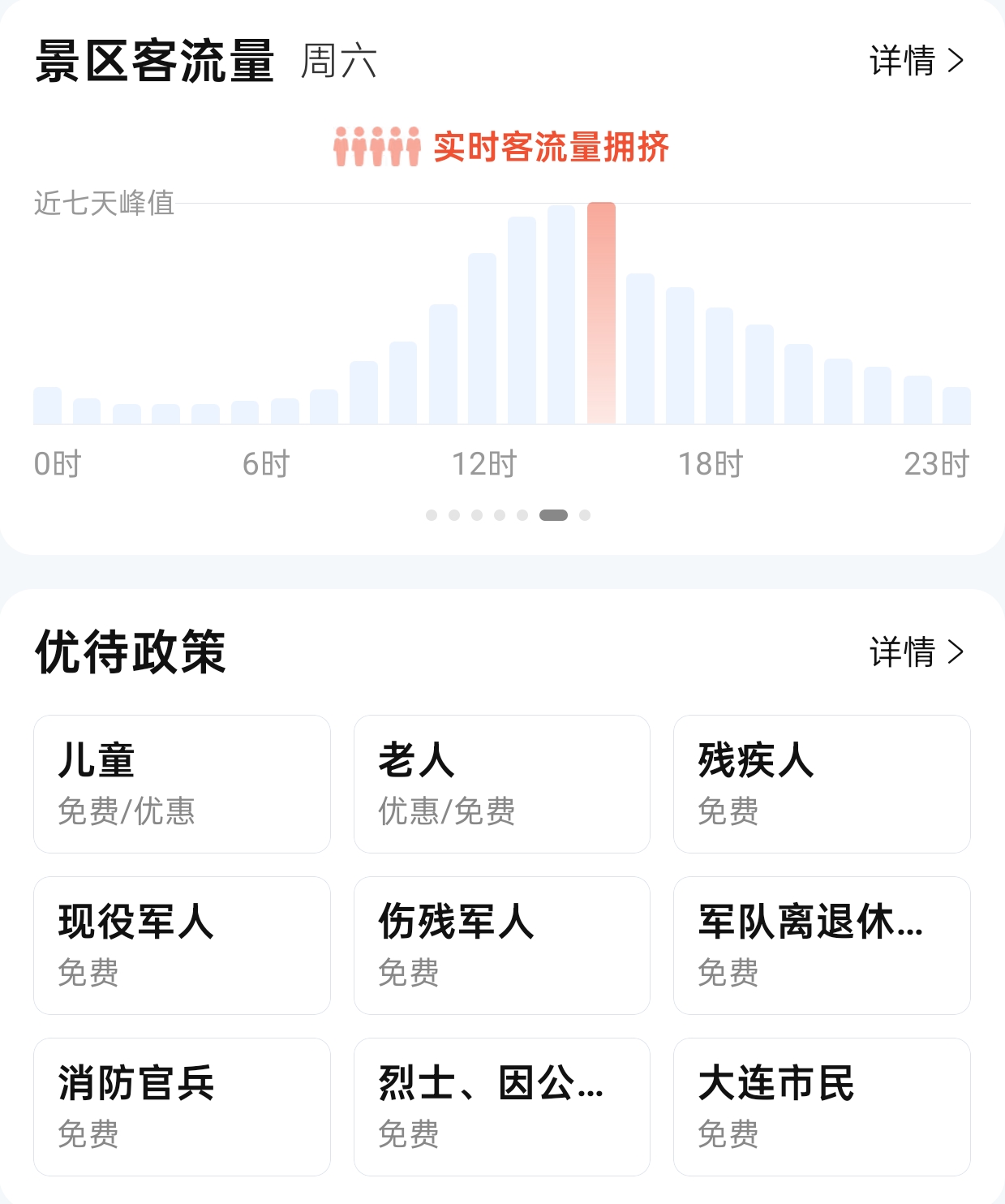1005x1204 pixels.
Task: Tap the peak bar near 12时
Action: click(x=522, y=316)
